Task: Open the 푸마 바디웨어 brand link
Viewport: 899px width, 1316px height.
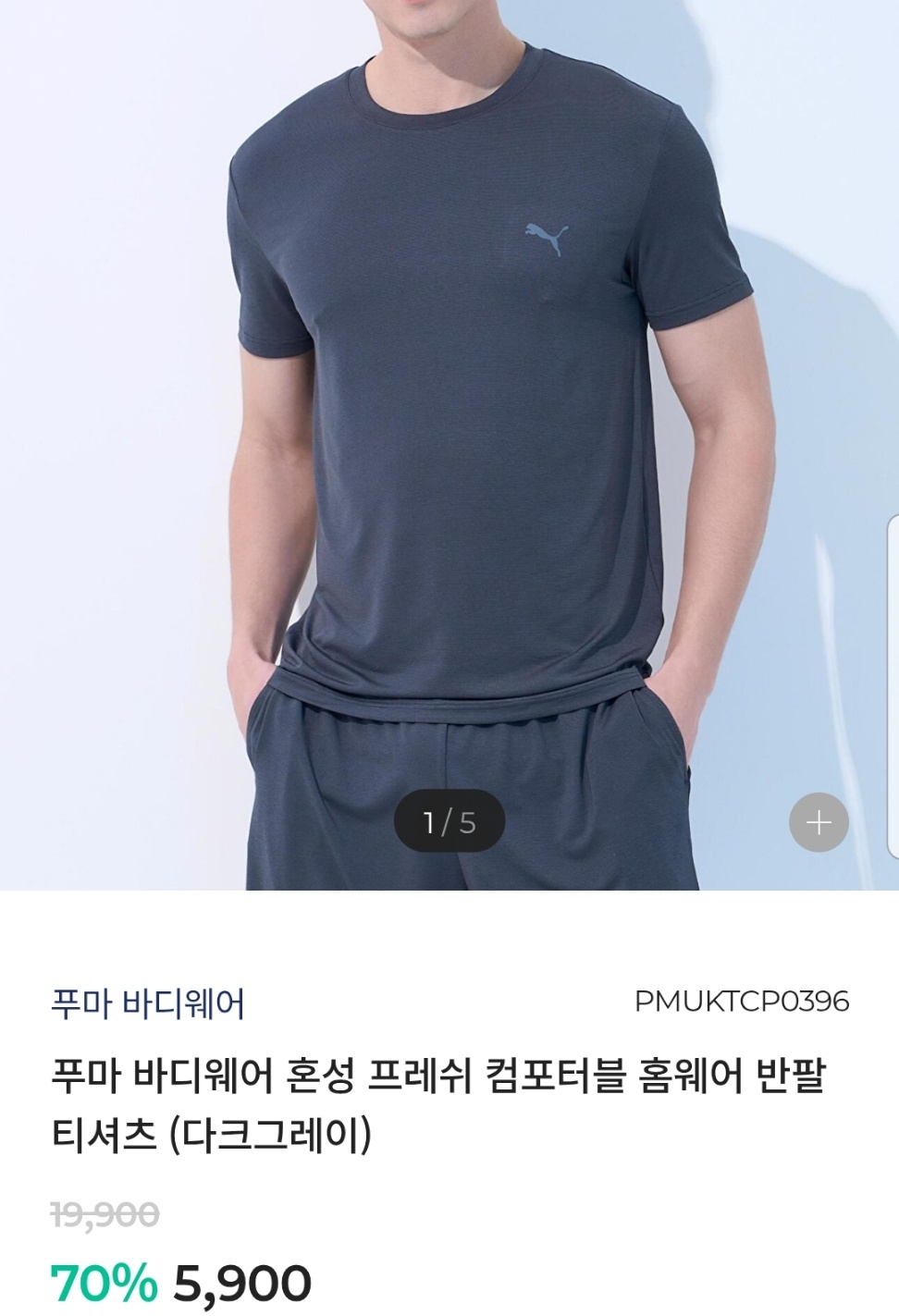Action: point(148,1003)
